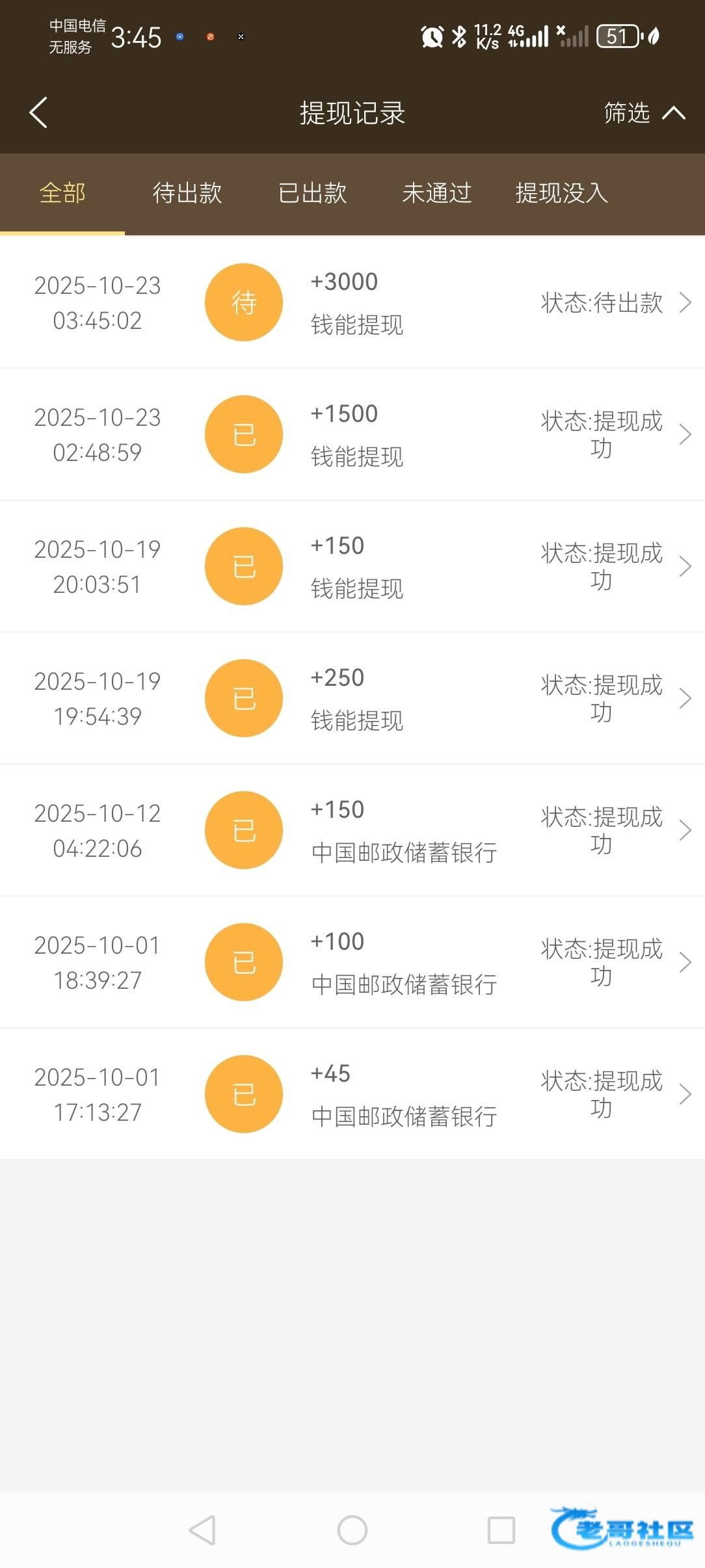Select the 已出款 tab
The width and height of the screenshot is (705, 1568).
click(x=312, y=193)
